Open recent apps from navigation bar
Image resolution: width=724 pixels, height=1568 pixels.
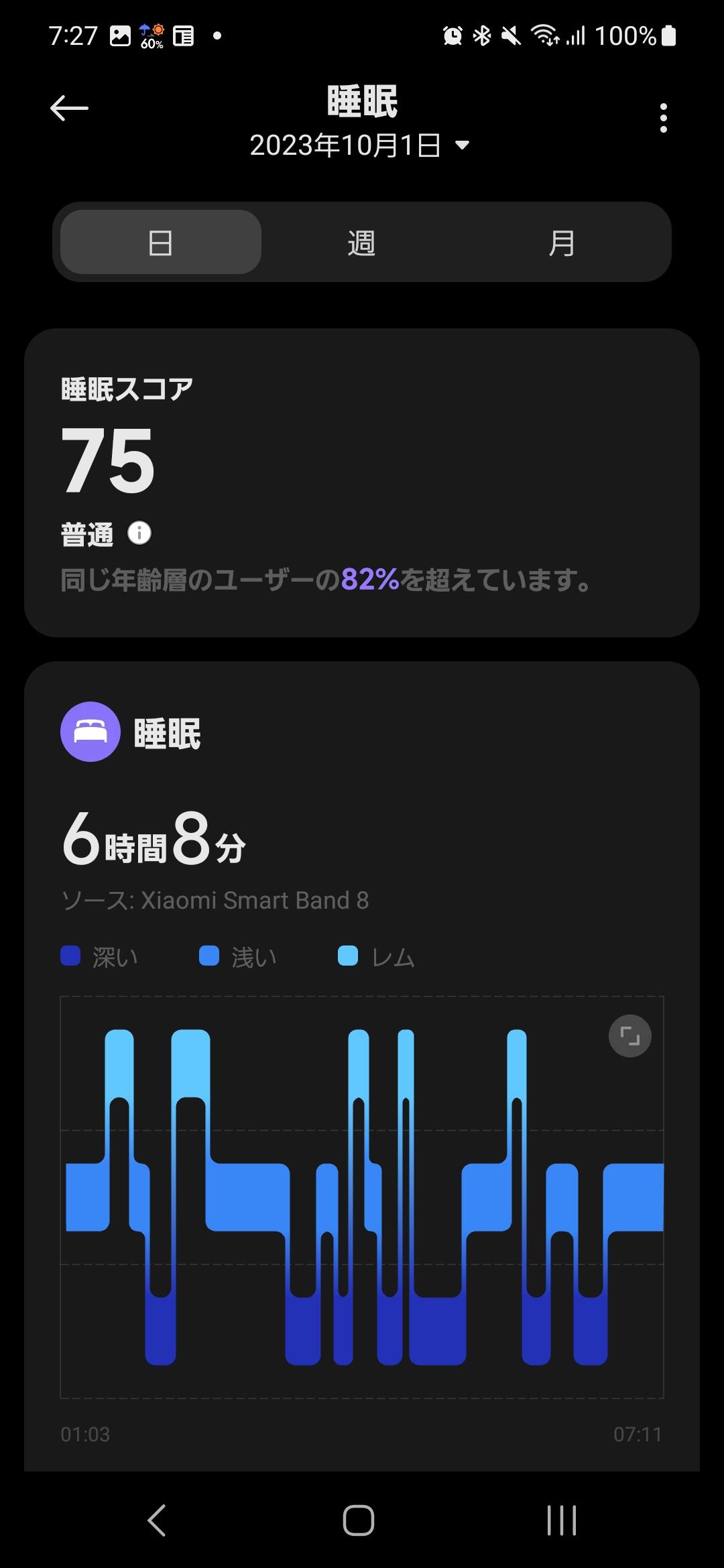(x=561, y=1520)
